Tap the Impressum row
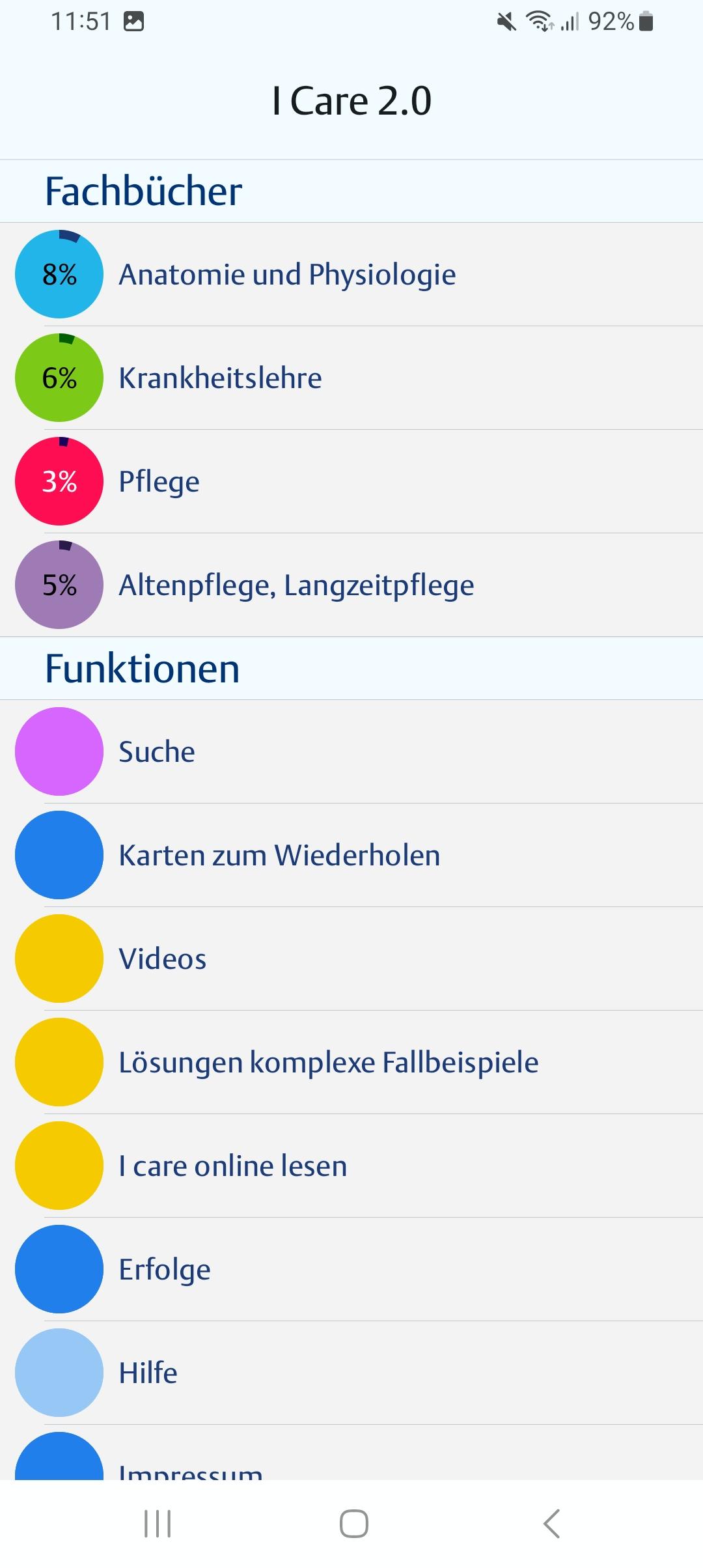Image resolution: width=703 pixels, height=1568 pixels. tap(190, 1469)
